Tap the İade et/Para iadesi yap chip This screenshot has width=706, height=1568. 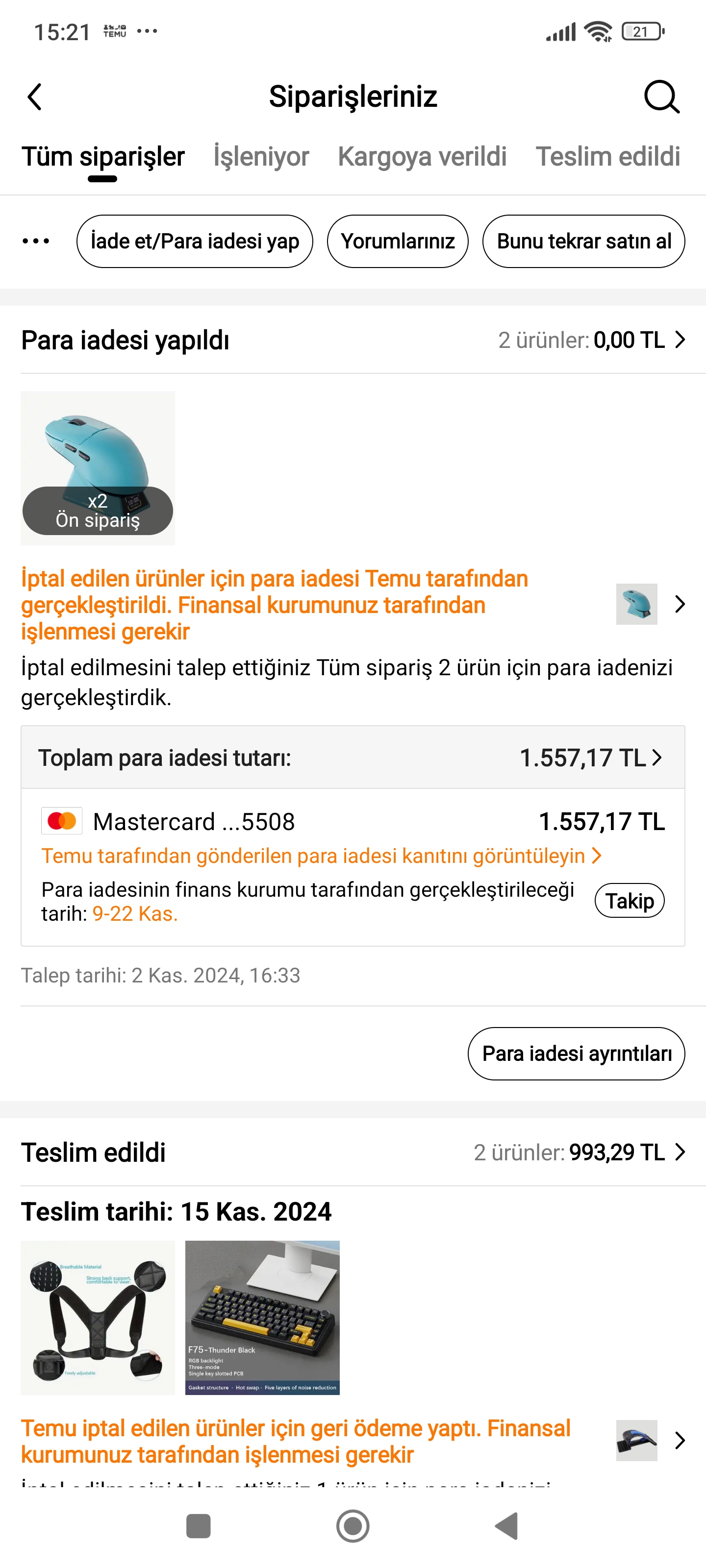click(194, 241)
